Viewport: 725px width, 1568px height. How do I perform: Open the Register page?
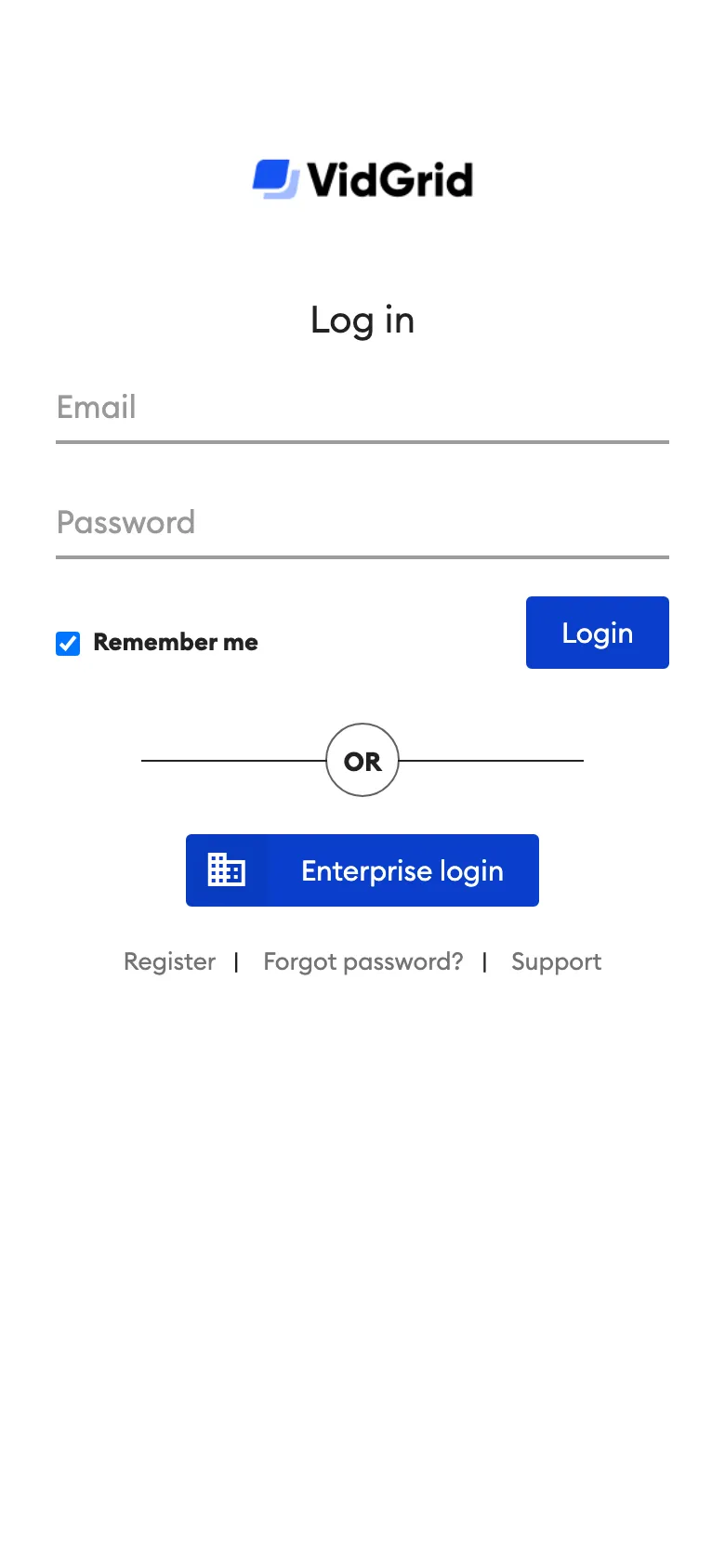[169, 961]
